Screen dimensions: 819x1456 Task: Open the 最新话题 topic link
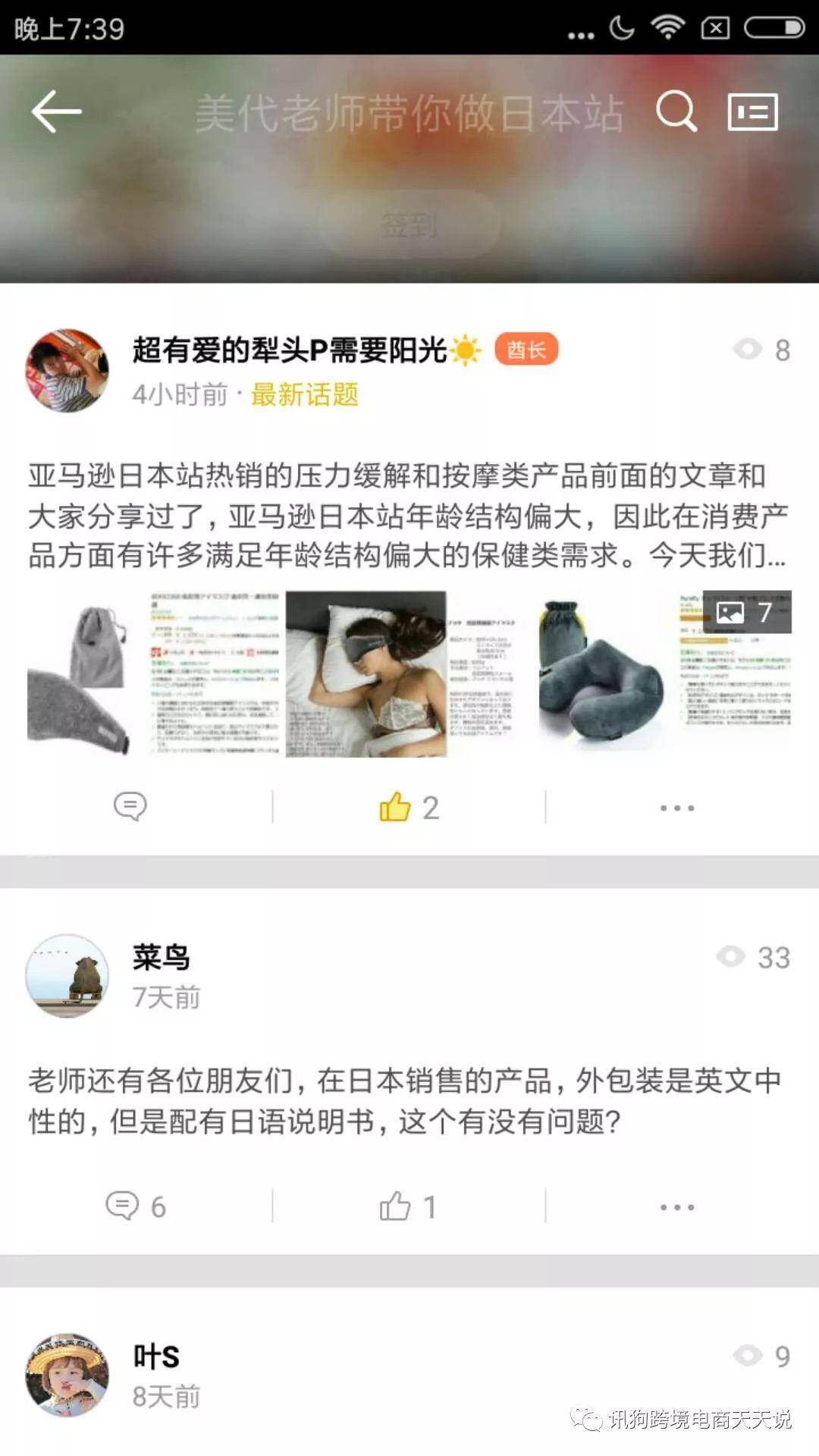click(x=304, y=394)
